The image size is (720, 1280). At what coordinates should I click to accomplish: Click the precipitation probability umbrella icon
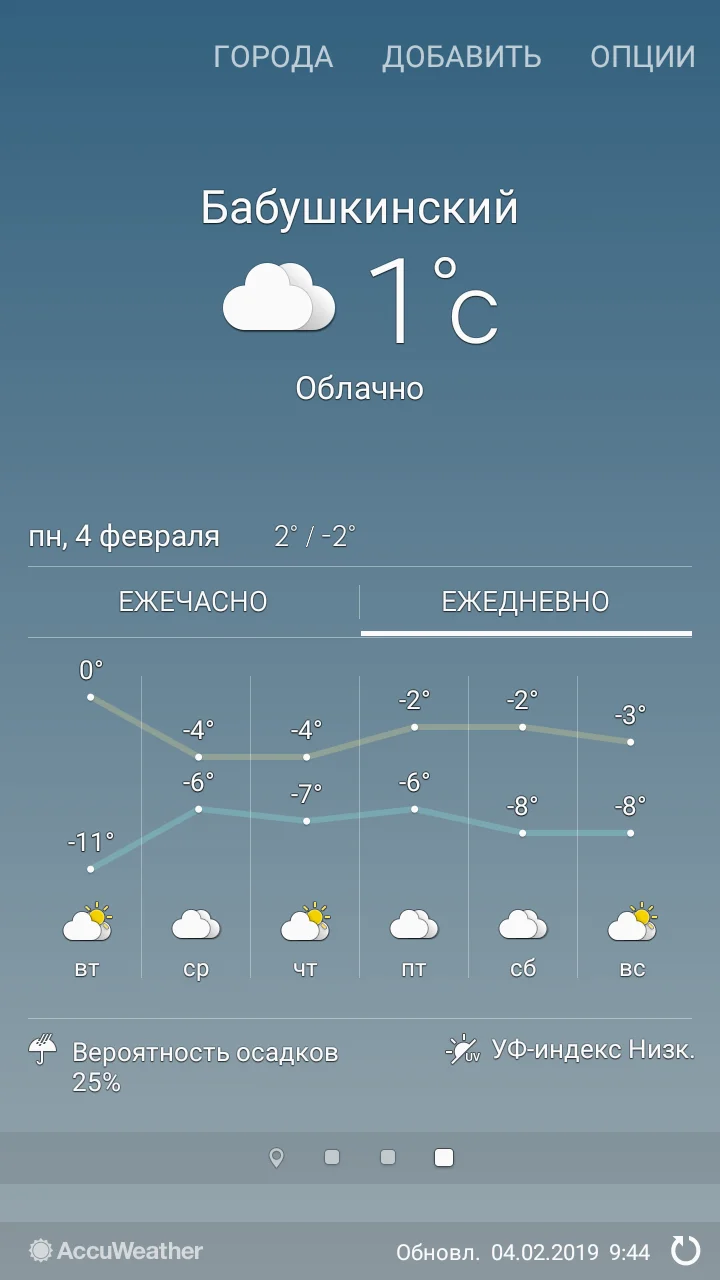[41, 1050]
